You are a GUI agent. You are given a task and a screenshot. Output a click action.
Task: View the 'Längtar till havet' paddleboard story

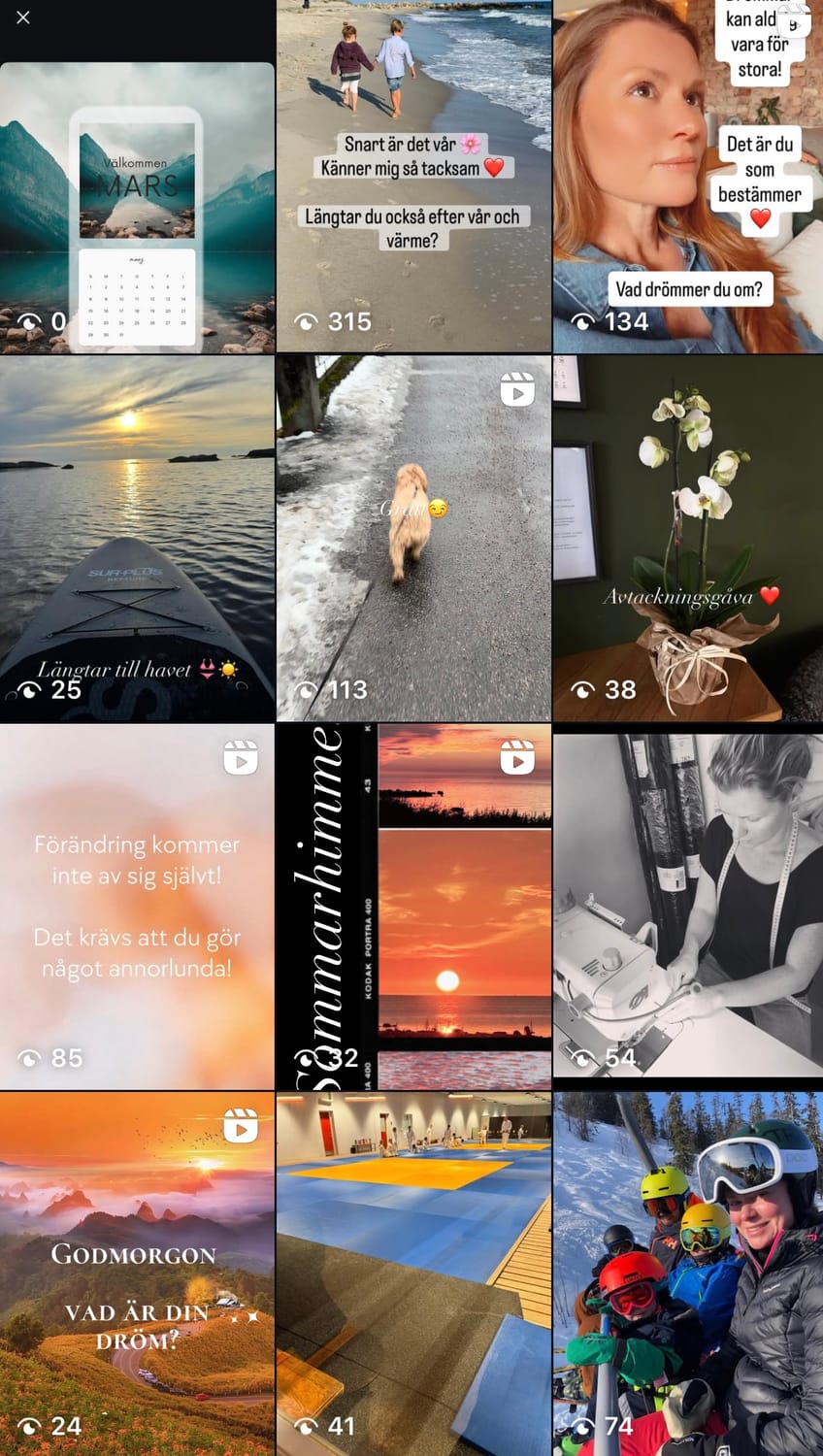[137, 539]
